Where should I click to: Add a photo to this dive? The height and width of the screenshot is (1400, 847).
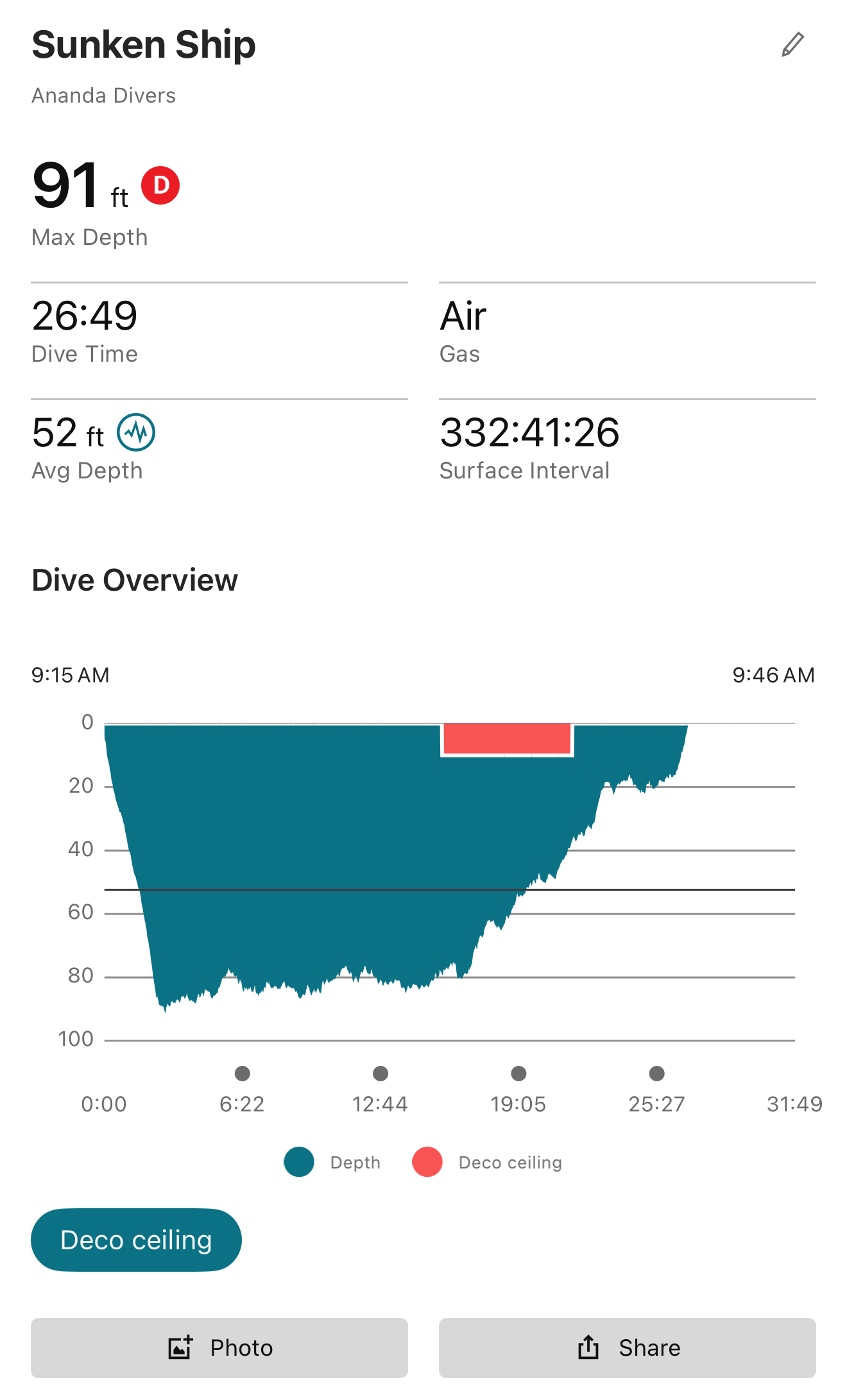219,1347
